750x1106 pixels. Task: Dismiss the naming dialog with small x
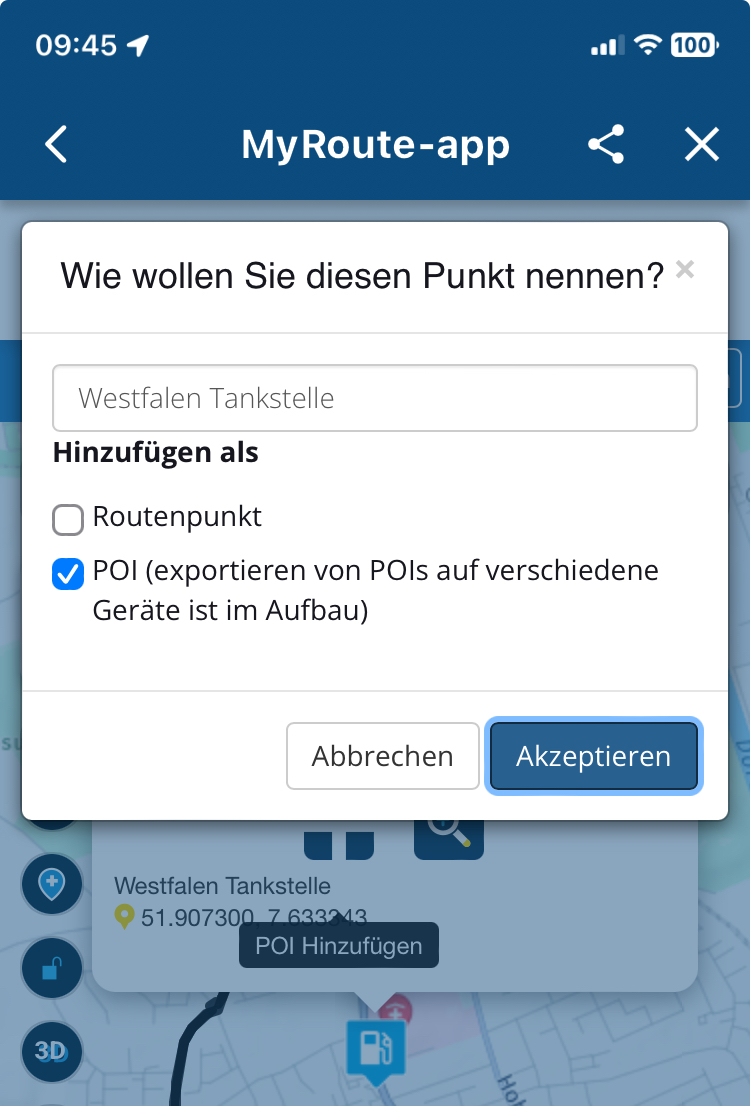[x=685, y=268]
